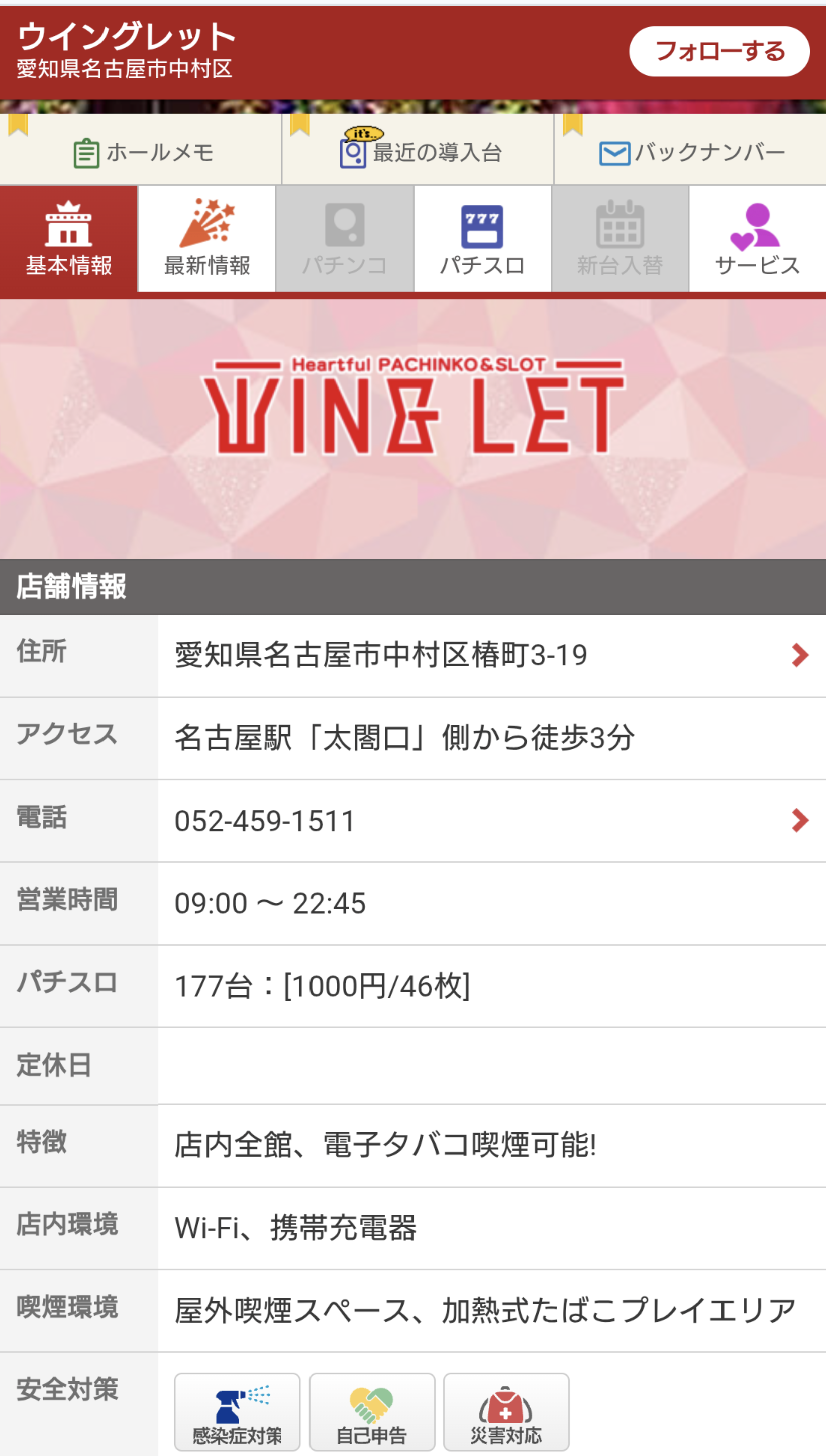This screenshot has height=1456, width=826.
Task: Select the 基本情報 tab
Action: [69, 239]
